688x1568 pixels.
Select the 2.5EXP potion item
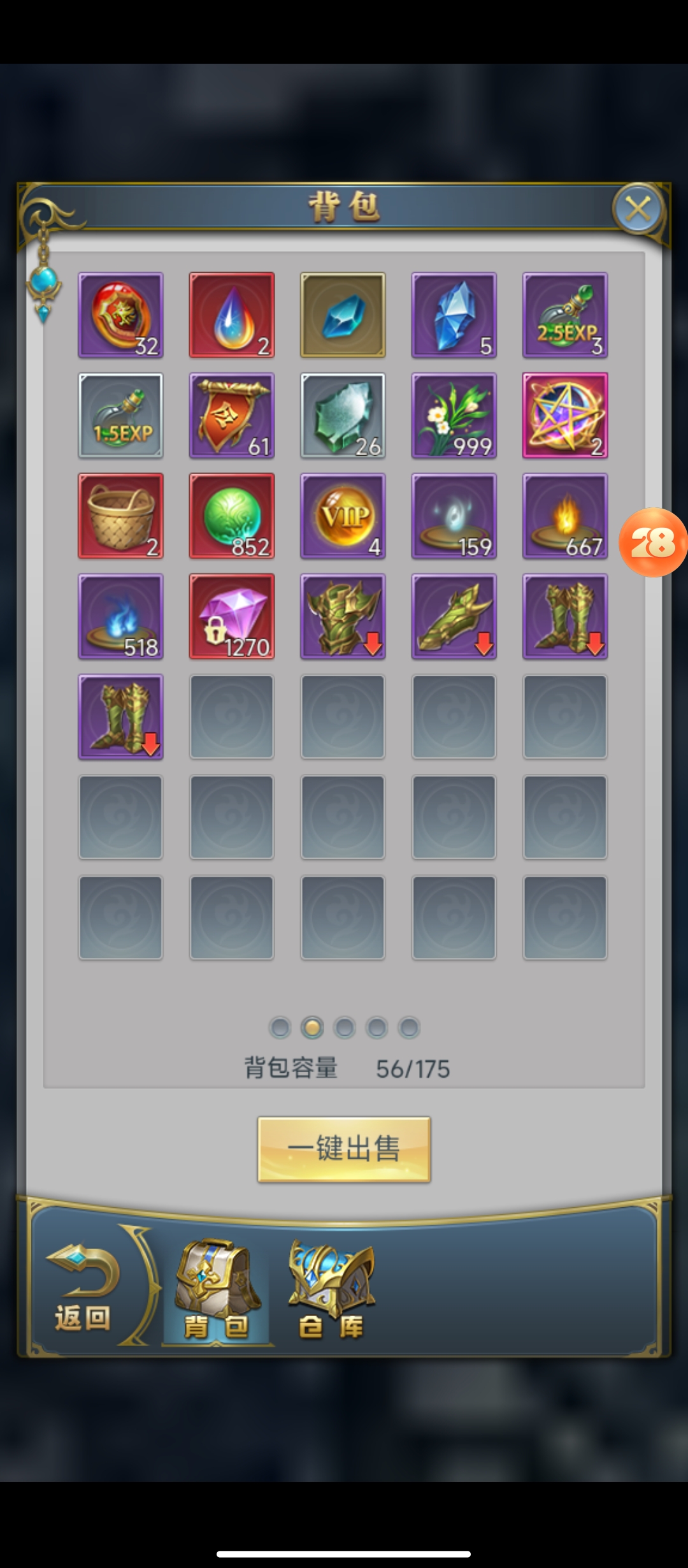[x=565, y=315]
